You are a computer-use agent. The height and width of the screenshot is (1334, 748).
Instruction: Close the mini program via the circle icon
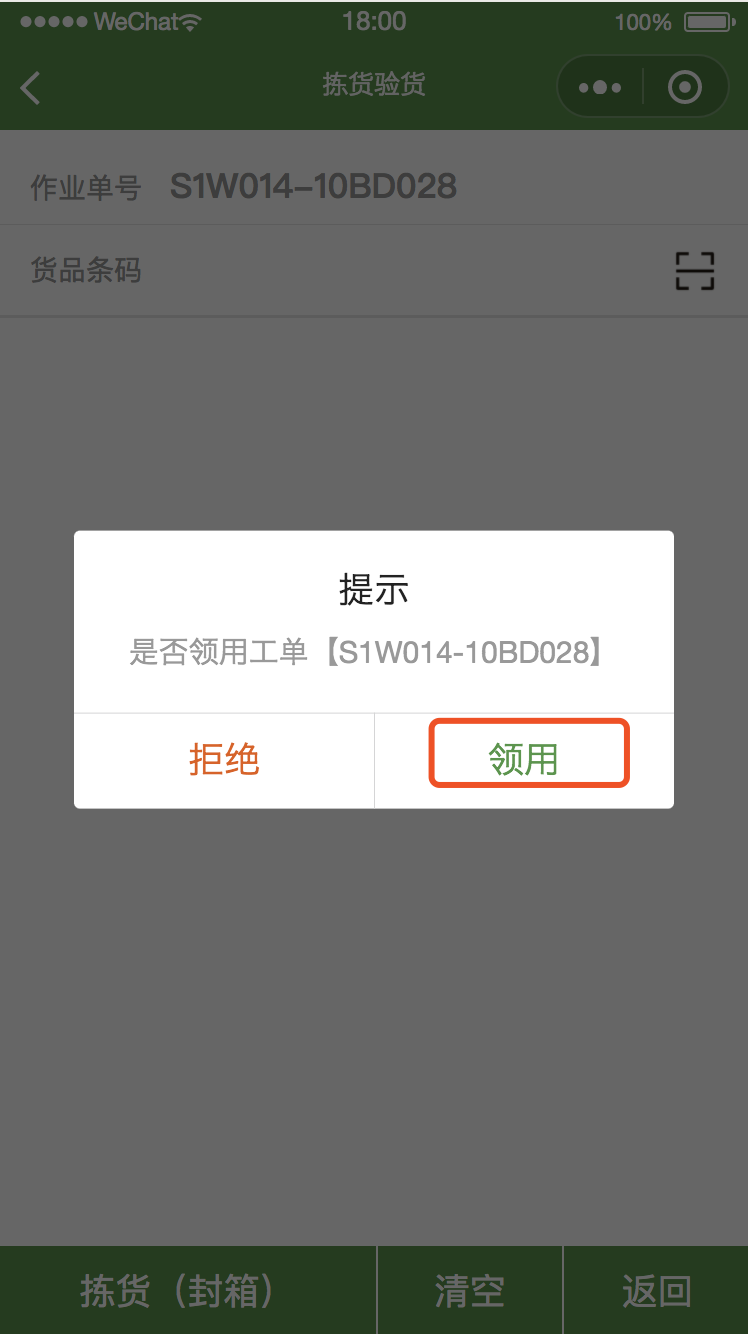pyautogui.click(x=685, y=88)
